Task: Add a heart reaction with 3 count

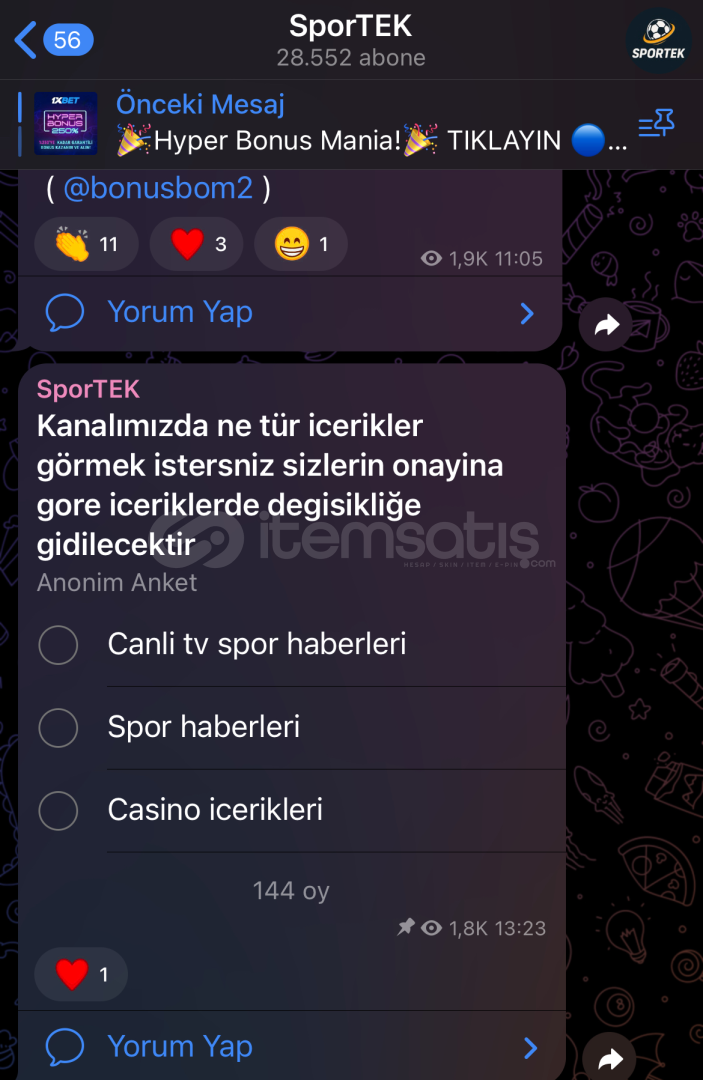Action: tap(197, 244)
